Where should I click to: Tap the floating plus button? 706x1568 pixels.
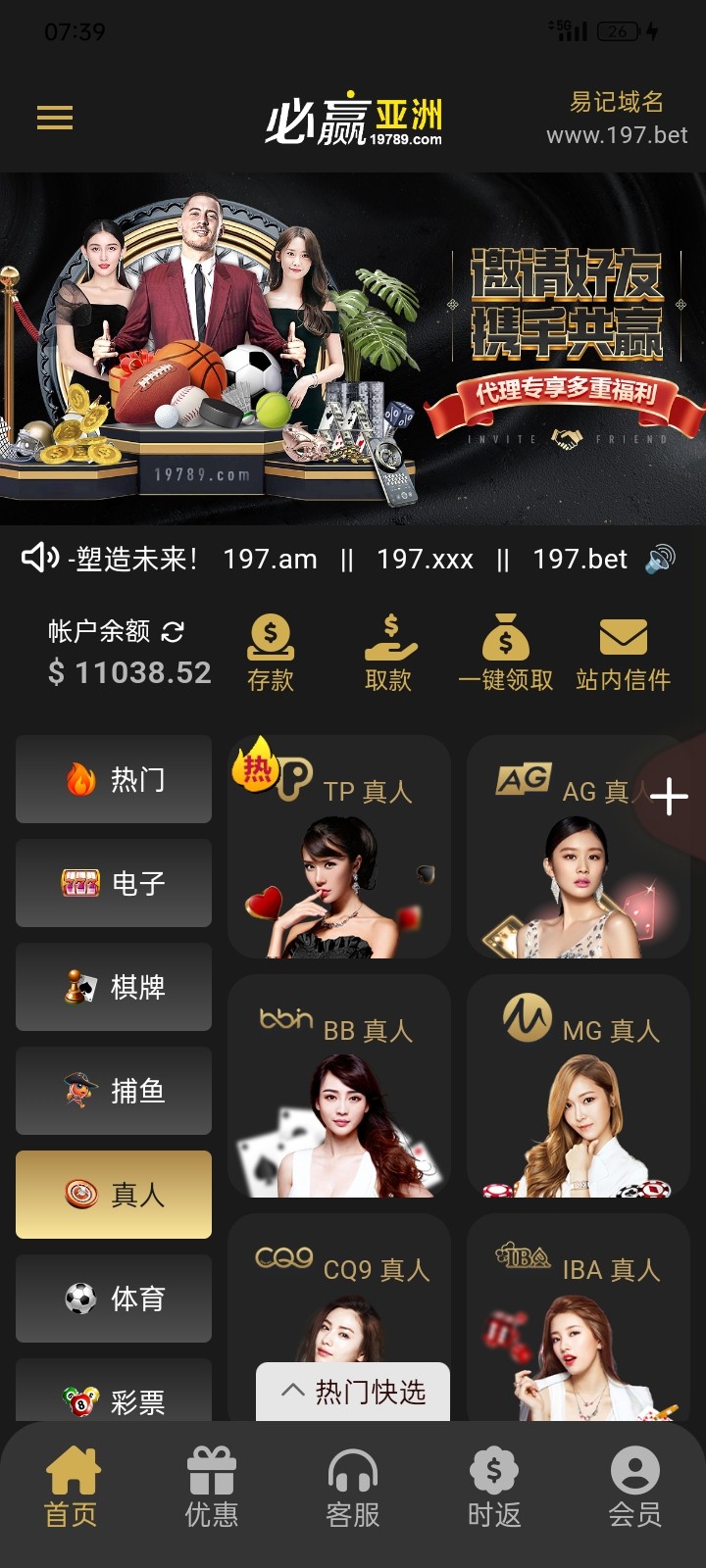[x=669, y=796]
